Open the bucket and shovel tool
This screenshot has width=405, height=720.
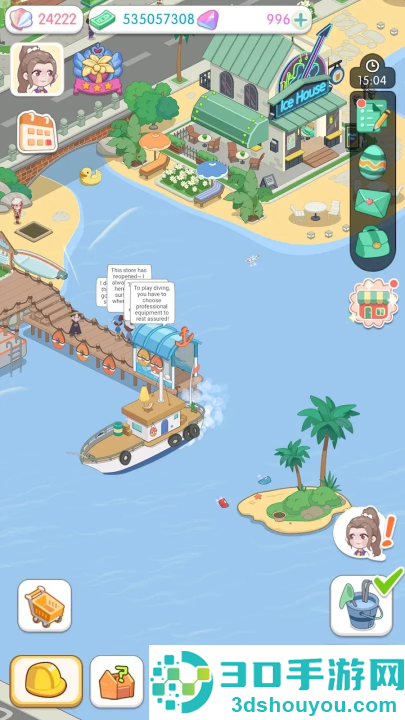[361, 605]
